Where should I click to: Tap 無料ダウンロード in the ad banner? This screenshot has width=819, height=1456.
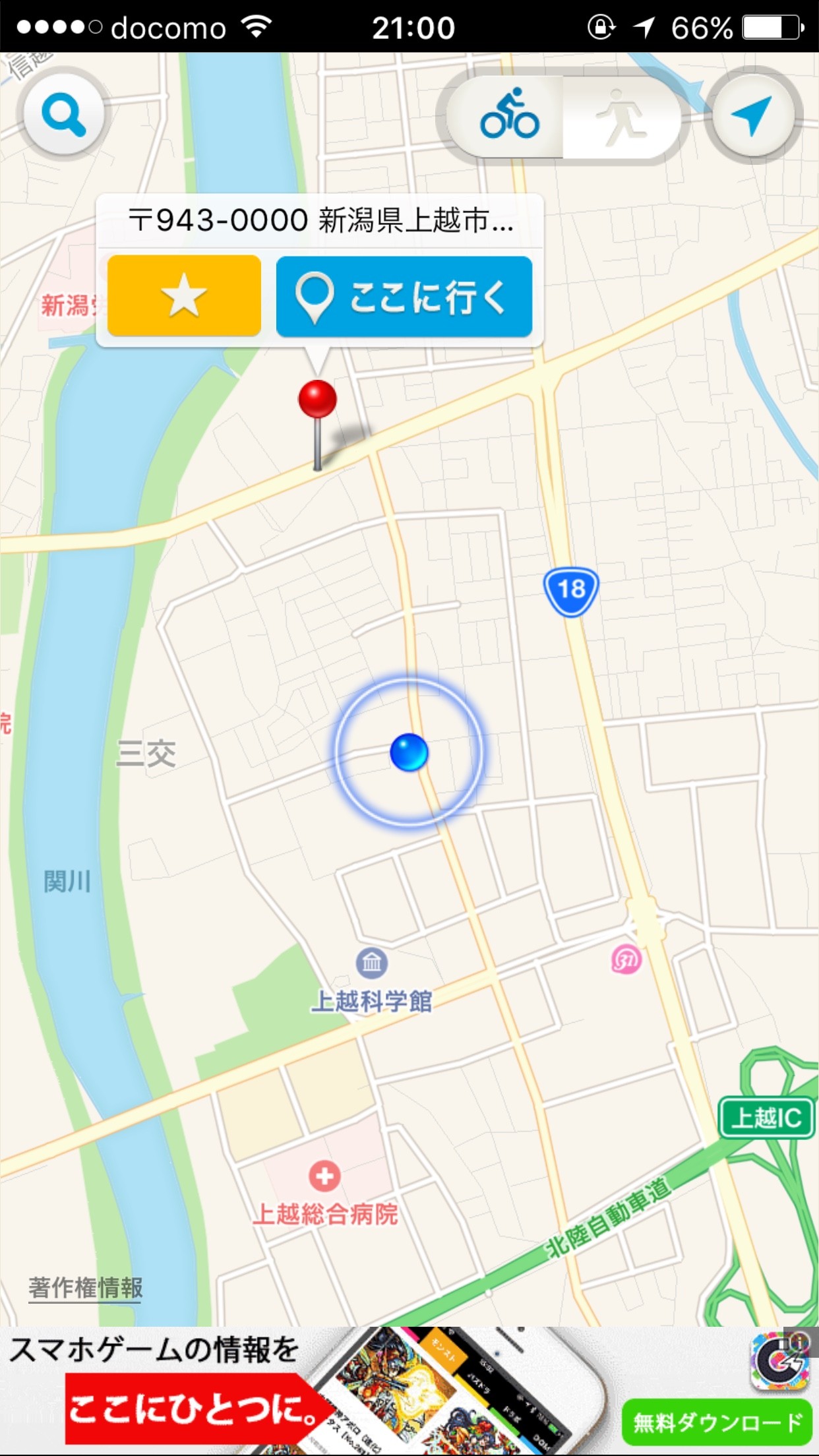[x=717, y=1422]
